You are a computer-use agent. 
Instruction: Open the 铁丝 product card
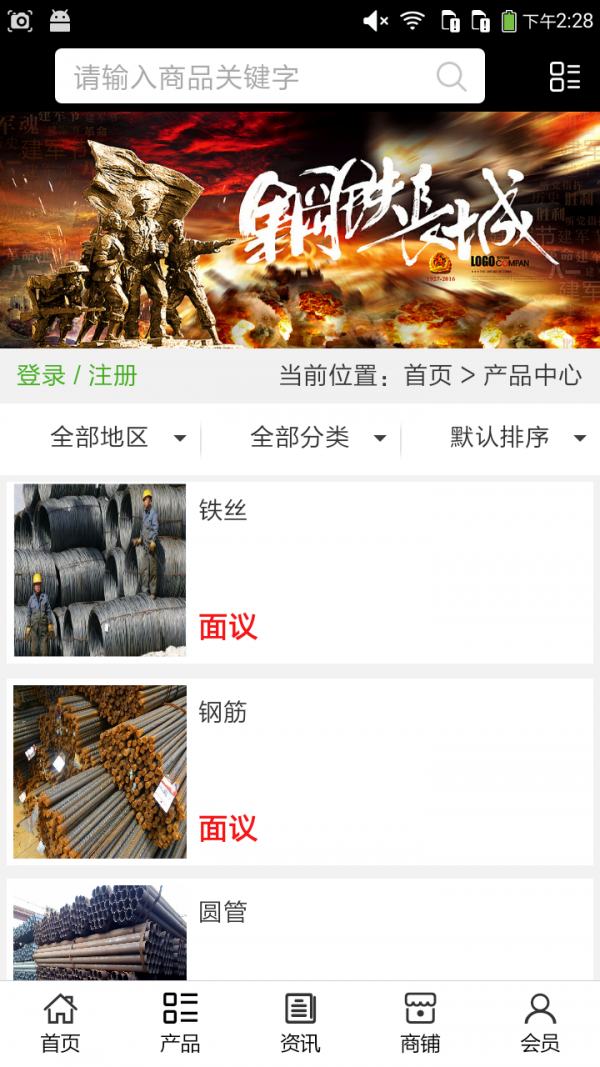click(300, 571)
